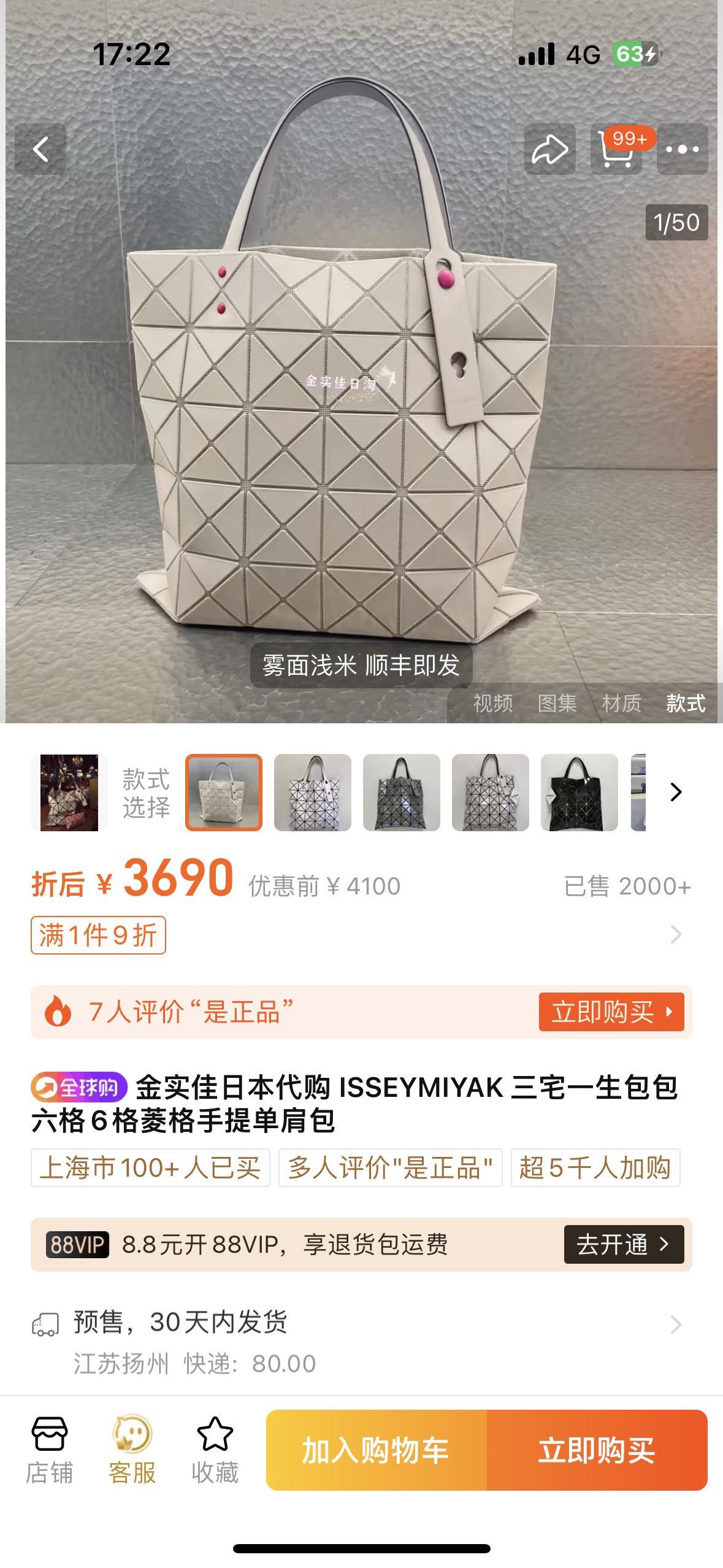Screen dimensions: 723x1568
Task: Switch to the 材质 media tab
Action: point(621,703)
